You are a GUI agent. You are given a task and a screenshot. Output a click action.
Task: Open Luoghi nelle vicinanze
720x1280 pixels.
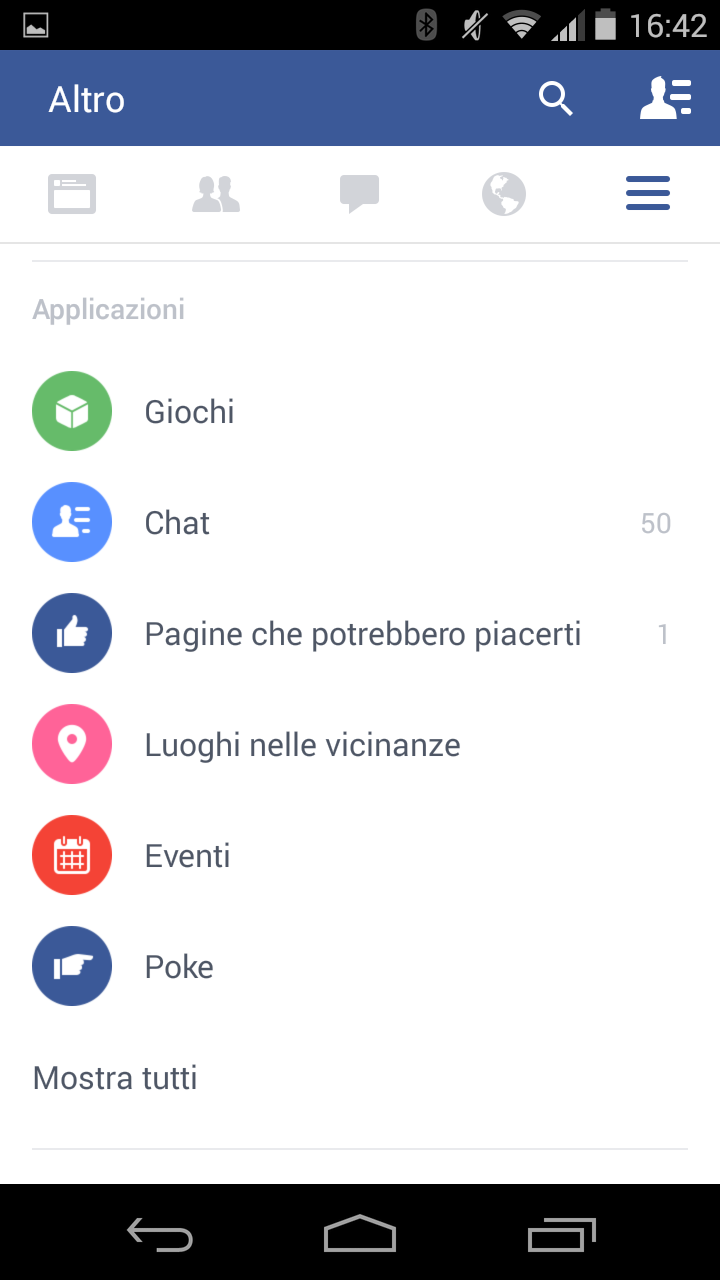point(302,745)
